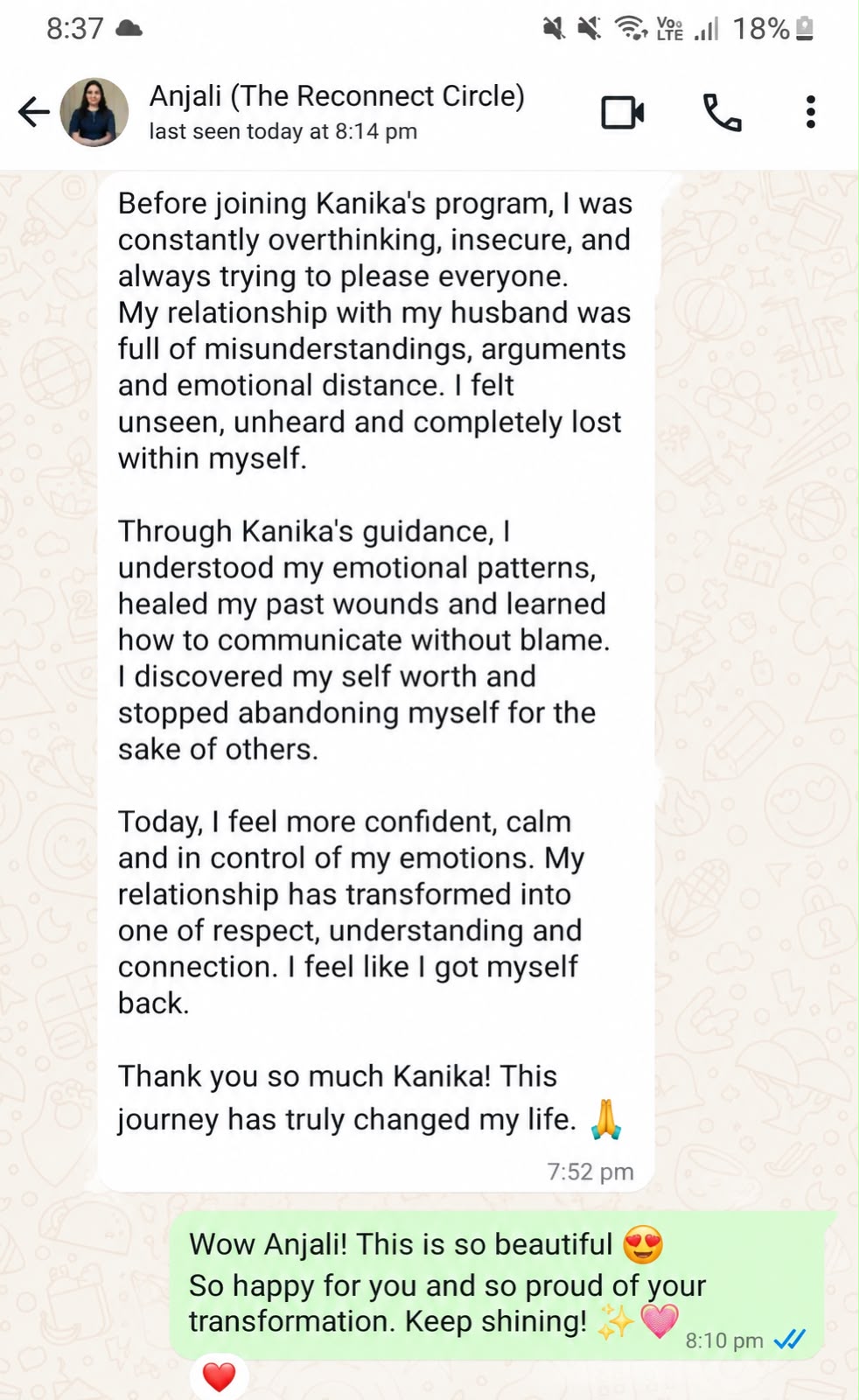Tap the red heart reaction on the message
This screenshot has width=859, height=1400.
tap(219, 1376)
